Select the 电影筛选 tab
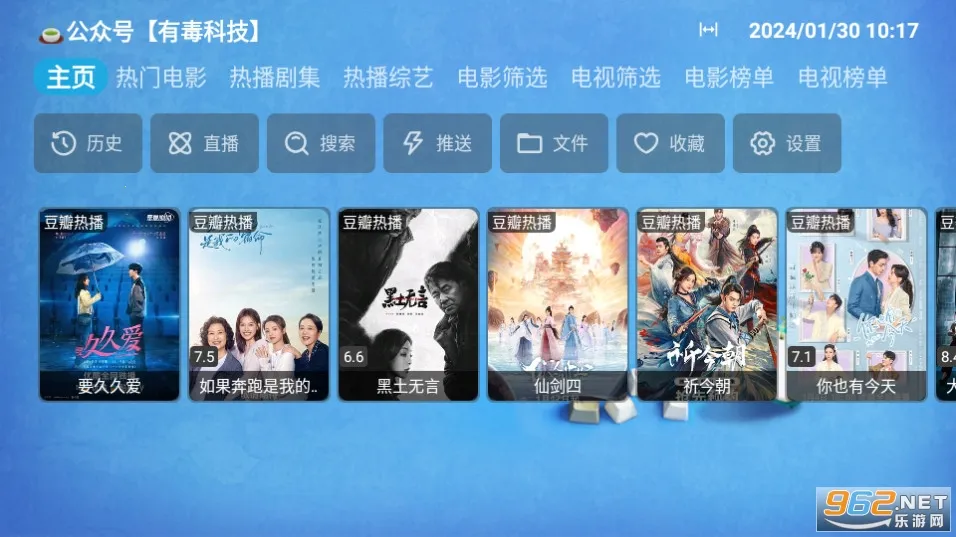 click(502, 77)
